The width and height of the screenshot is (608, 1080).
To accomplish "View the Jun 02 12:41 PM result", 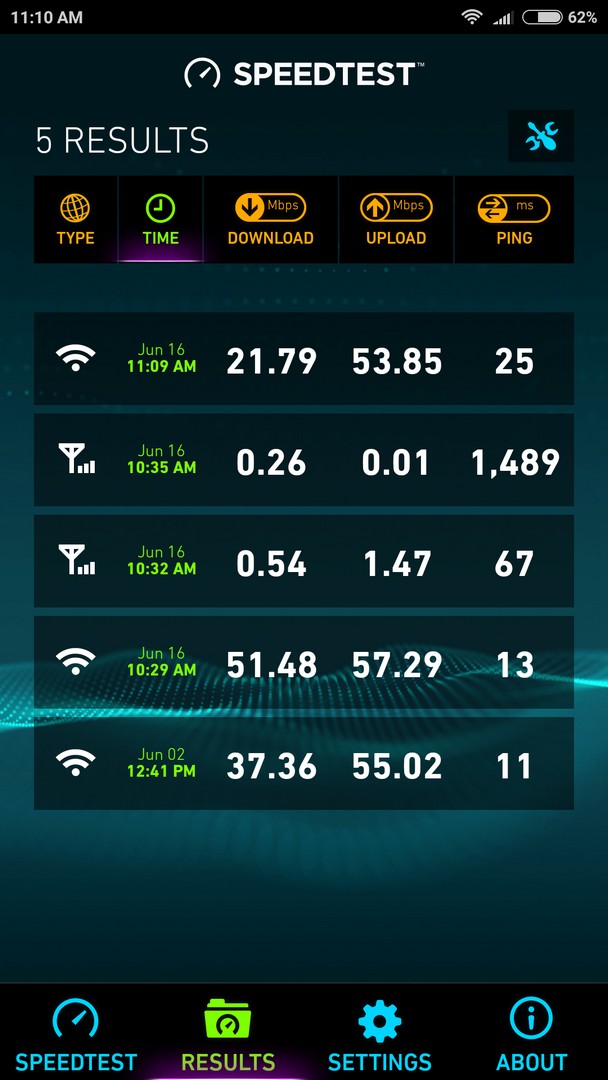I will (x=304, y=764).
